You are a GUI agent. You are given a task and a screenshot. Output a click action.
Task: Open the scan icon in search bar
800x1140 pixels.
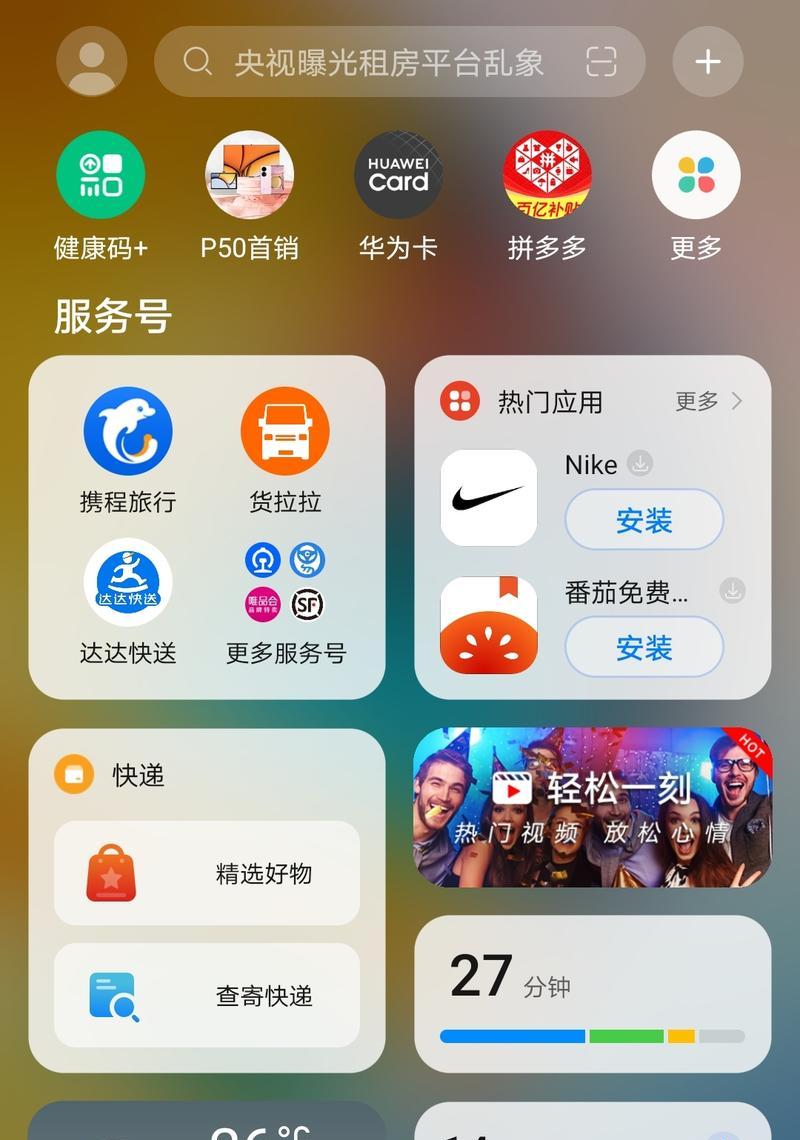click(601, 62)
